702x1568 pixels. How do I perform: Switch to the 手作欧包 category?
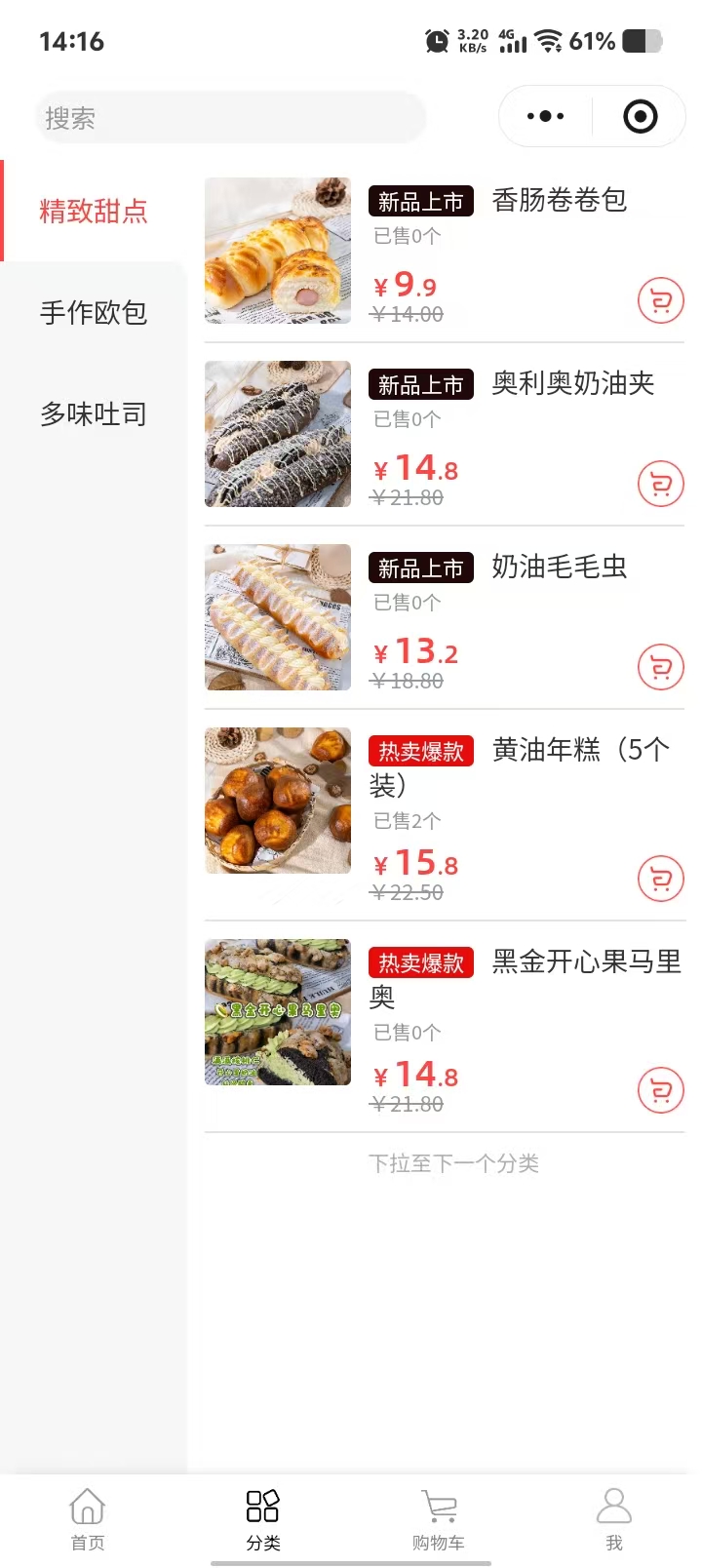point(94,312)
